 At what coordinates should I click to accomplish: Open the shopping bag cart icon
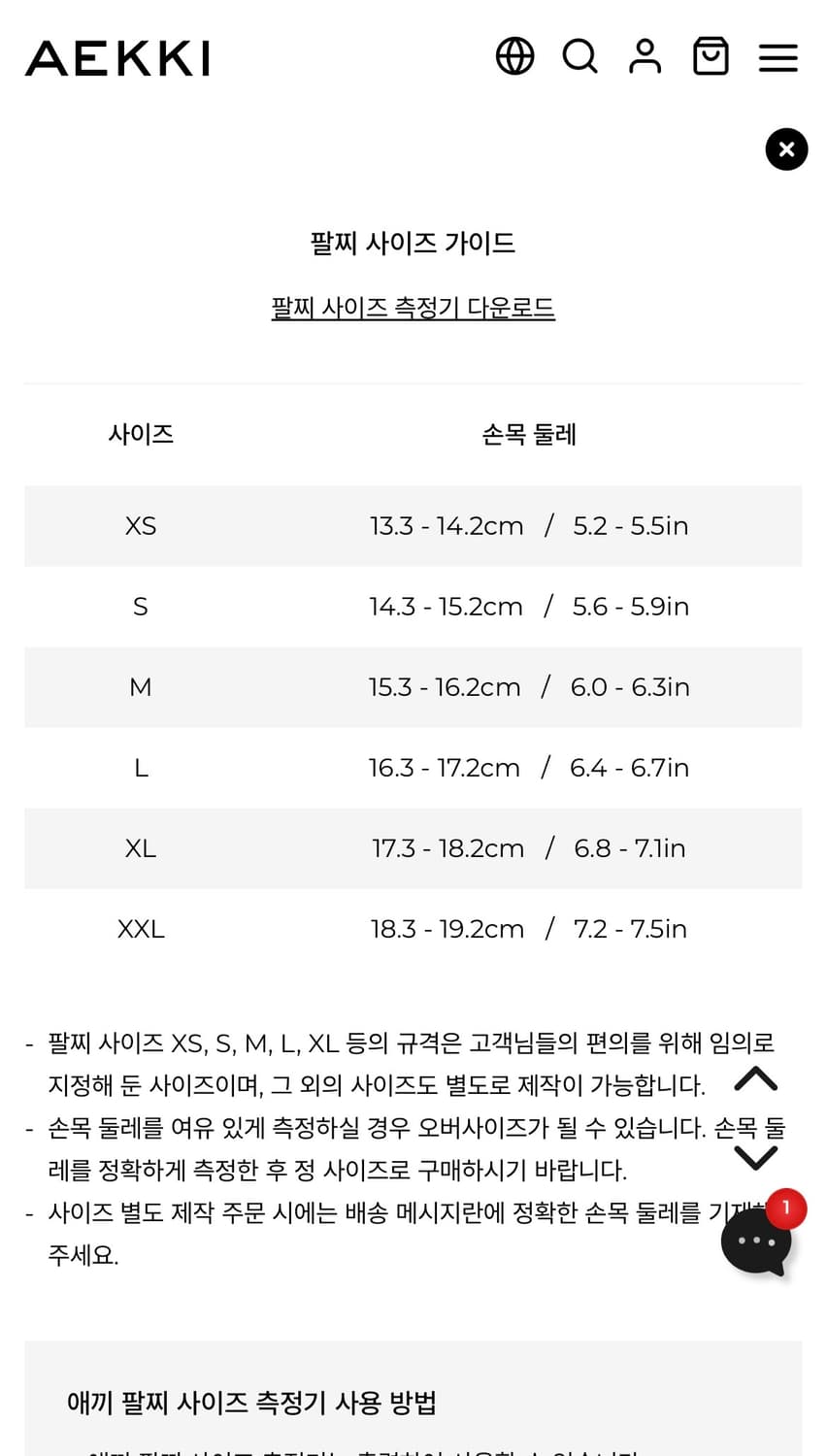[x=711, y=56]
